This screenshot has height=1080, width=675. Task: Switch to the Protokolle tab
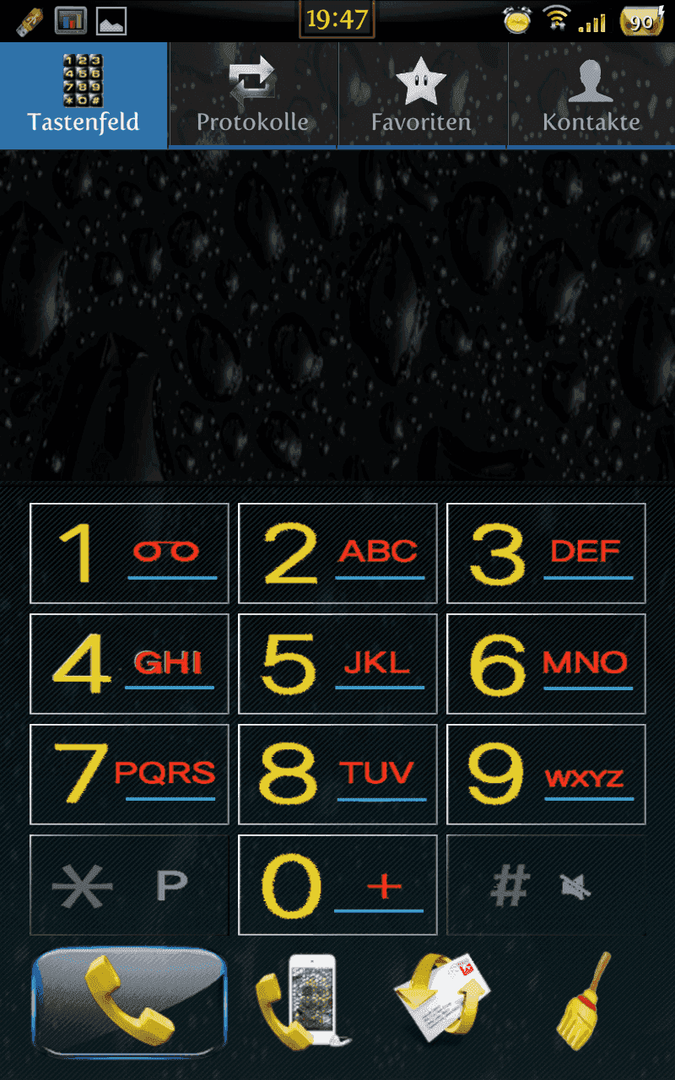pos(253,96)
